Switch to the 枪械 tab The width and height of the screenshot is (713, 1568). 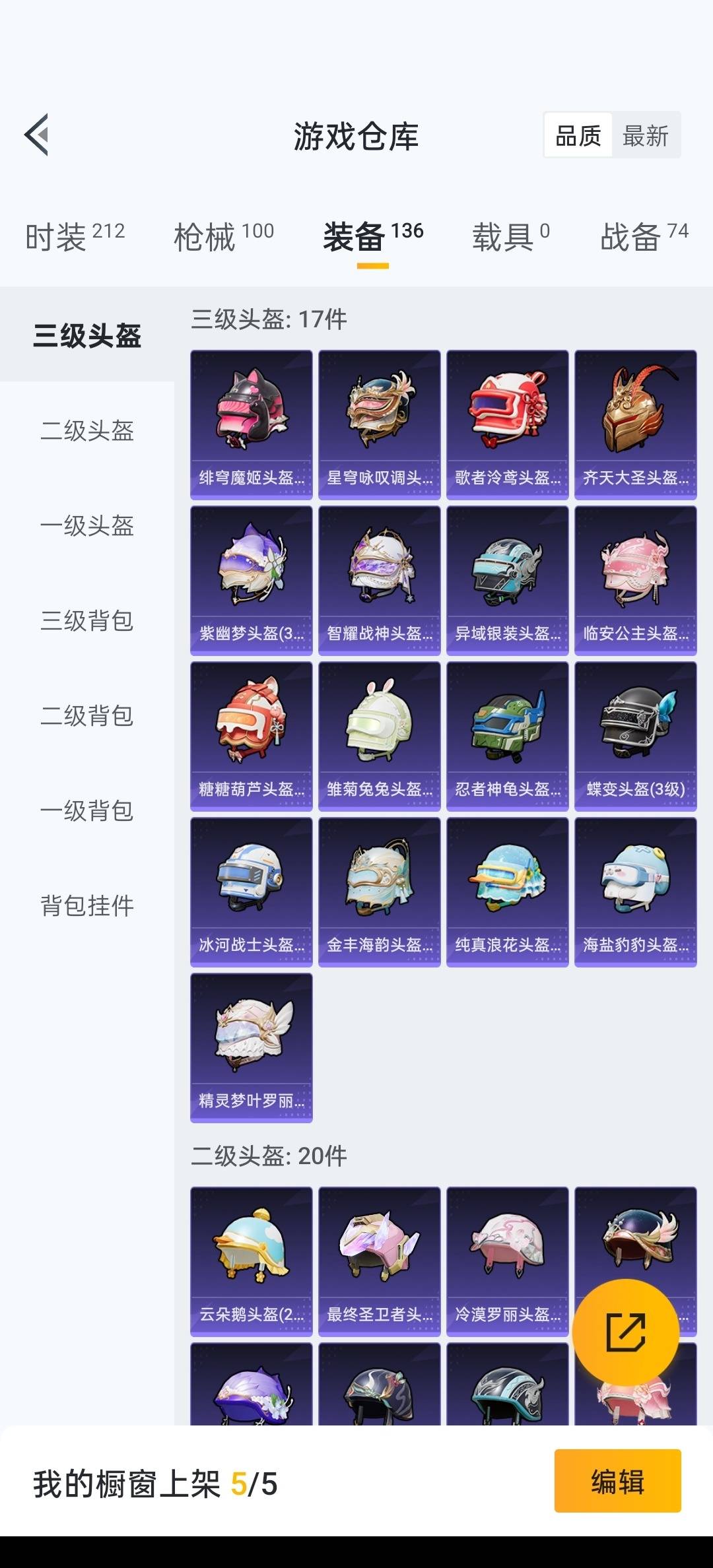tap(223, 236)
